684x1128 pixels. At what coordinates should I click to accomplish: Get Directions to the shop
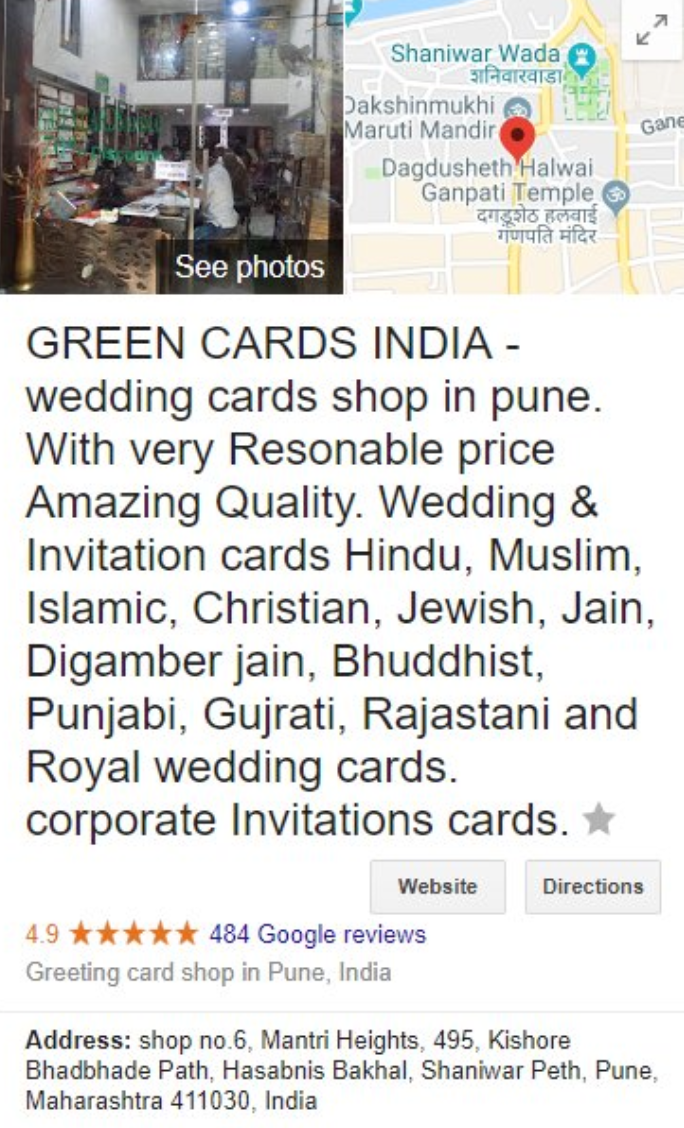click(593, 886)
